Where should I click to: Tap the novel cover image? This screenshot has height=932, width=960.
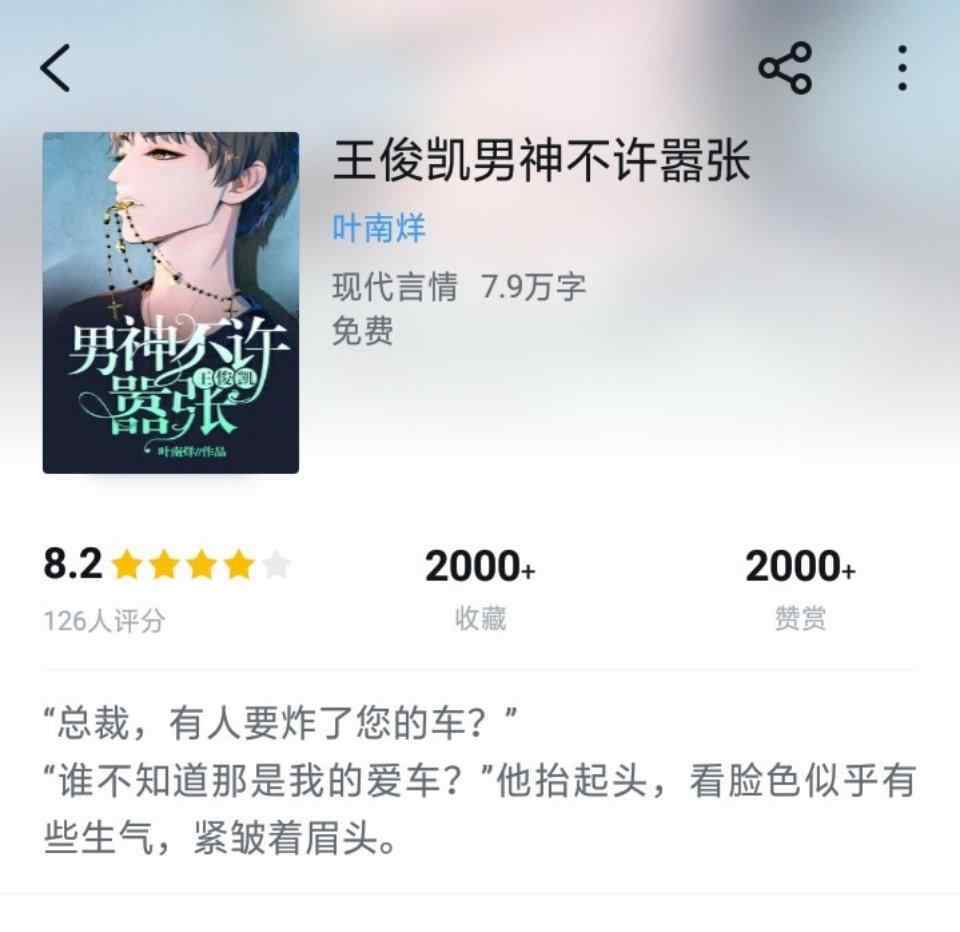(170, 302)
